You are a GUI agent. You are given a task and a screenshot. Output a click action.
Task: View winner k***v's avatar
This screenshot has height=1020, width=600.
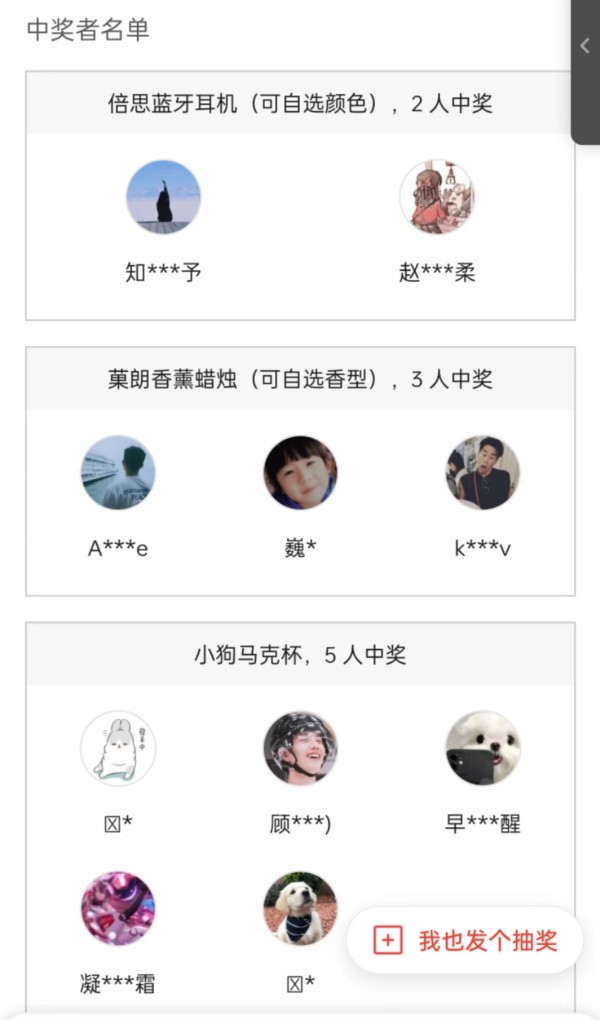pos(483,473)
